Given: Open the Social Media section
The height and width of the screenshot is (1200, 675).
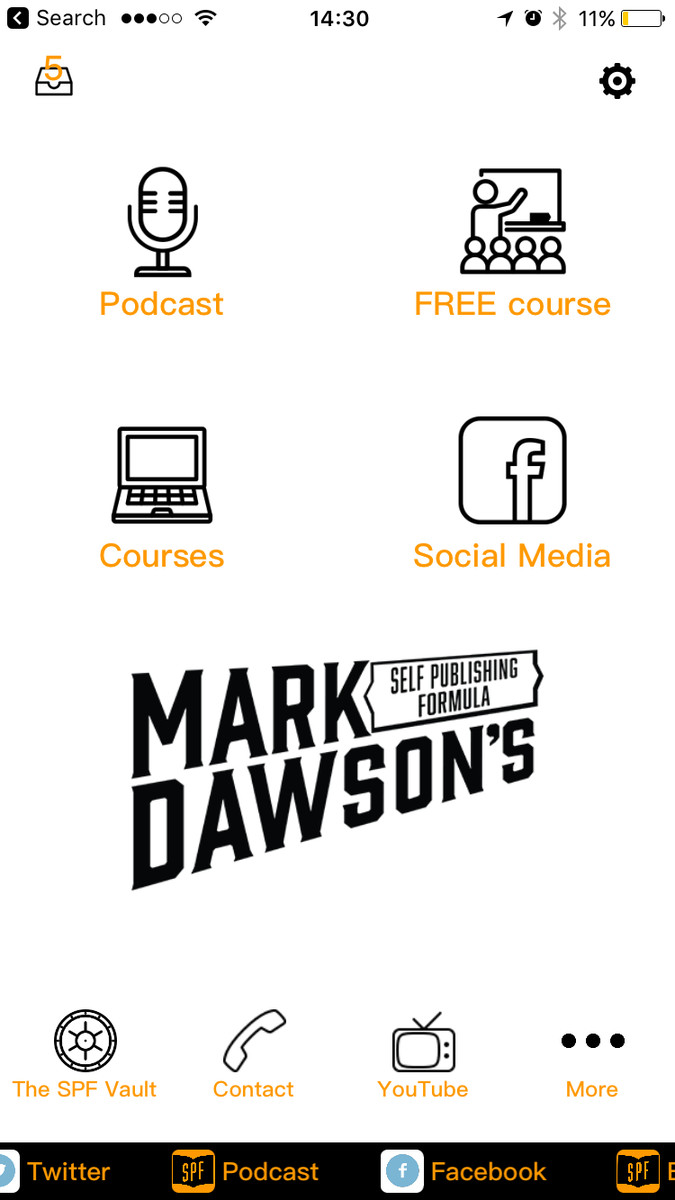Looking at the screenshot, I should point(512,495).
